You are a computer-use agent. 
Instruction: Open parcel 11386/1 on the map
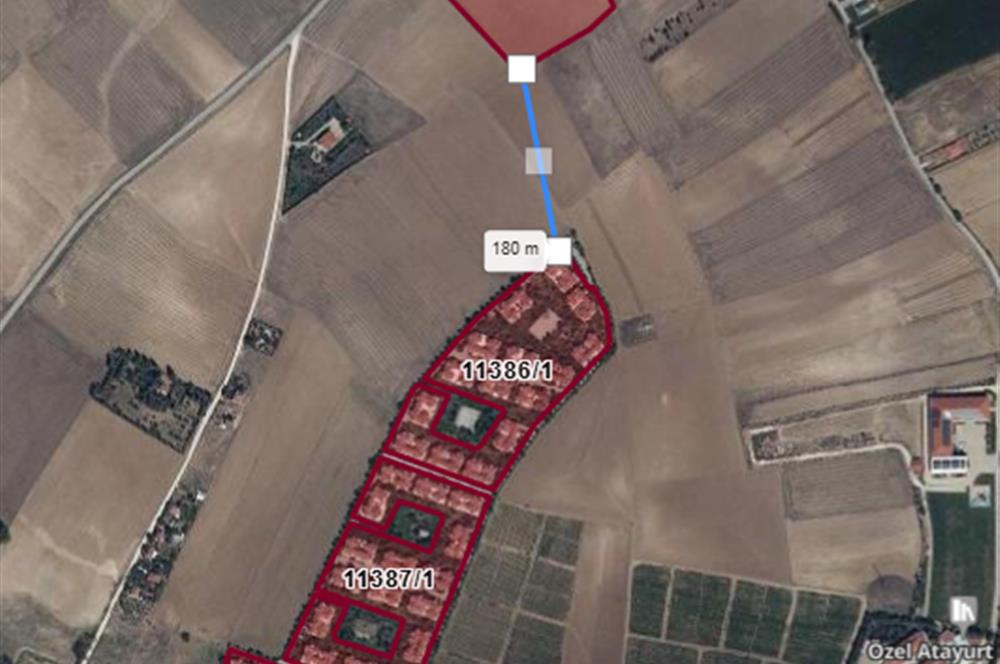507,371
